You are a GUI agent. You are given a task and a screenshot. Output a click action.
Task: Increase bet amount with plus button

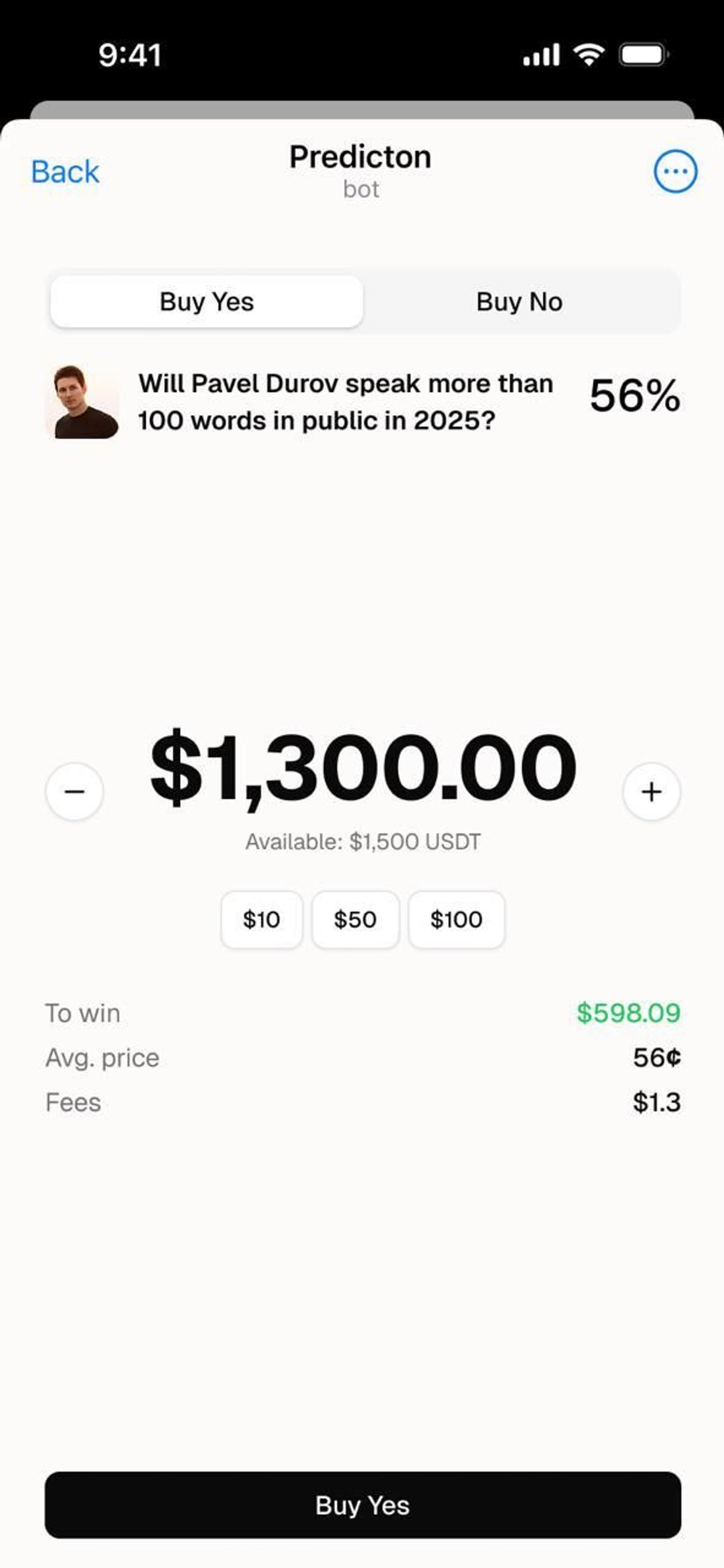pyautogui.click(x=650, y=791)
